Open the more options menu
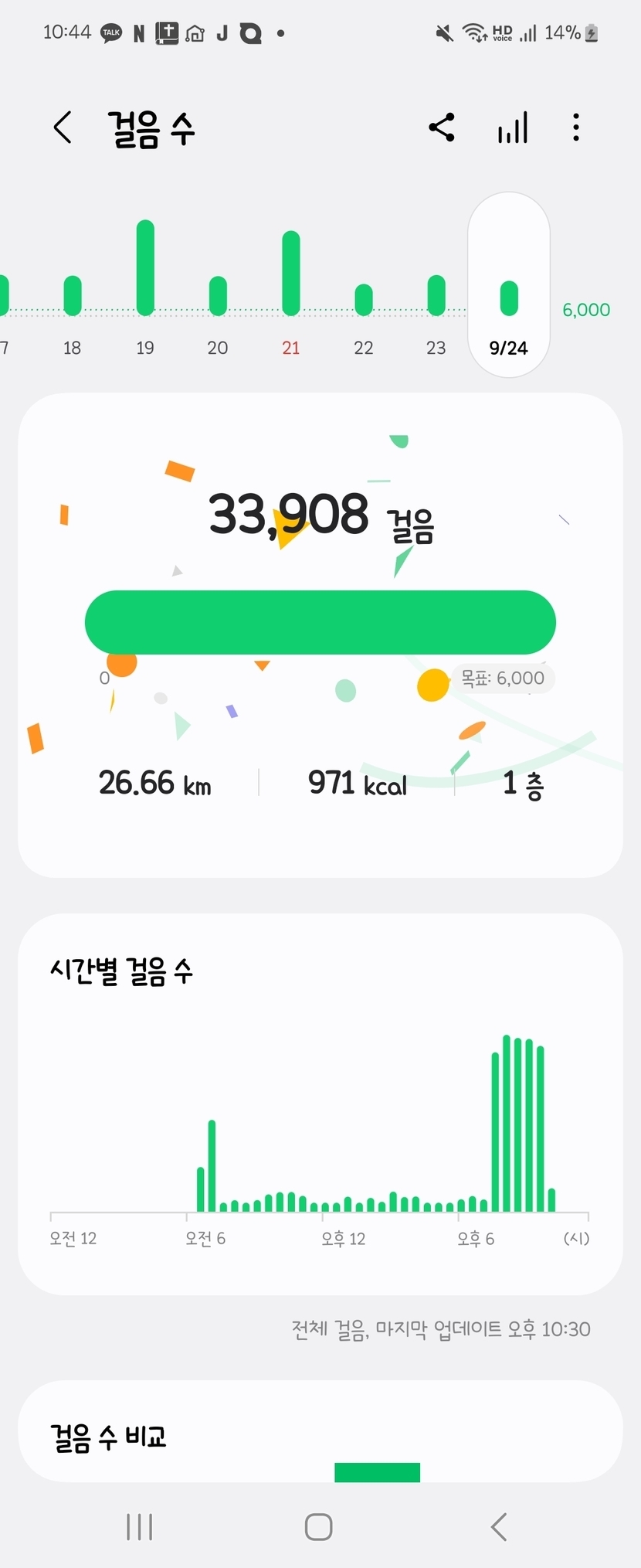 tap(576, 128)
